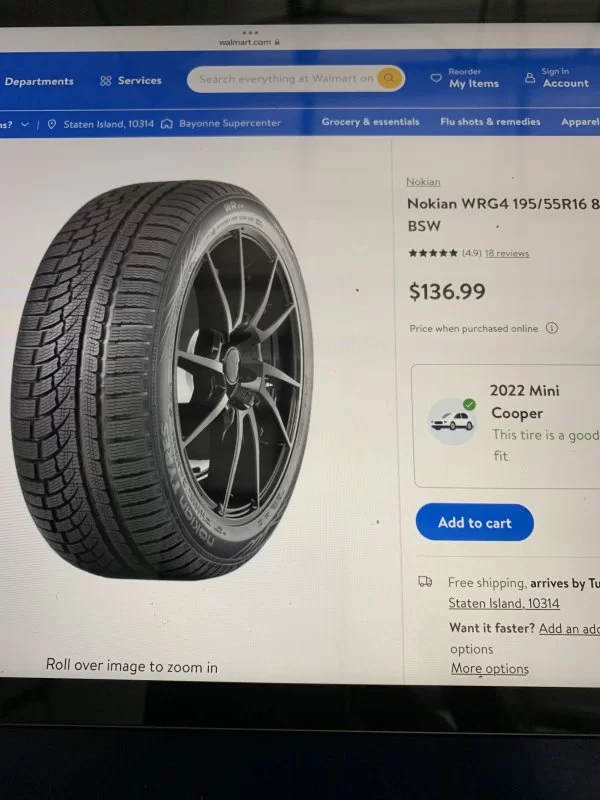The image size is (600, 800).
Task: Open Flu shots & remedies
Action: (x=490, y=122)
